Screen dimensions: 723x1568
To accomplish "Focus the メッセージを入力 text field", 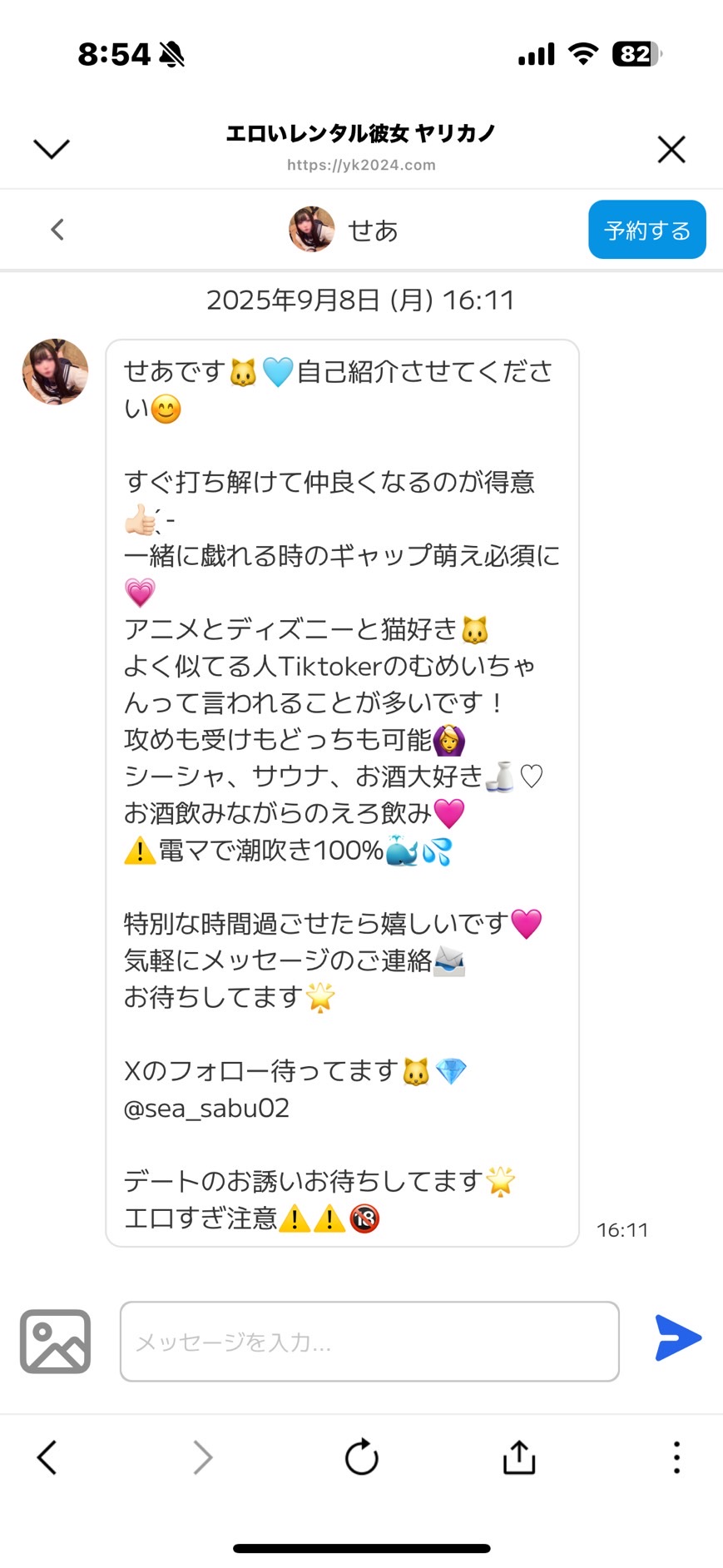I will pyautogui.click(x=369, y=1341).
